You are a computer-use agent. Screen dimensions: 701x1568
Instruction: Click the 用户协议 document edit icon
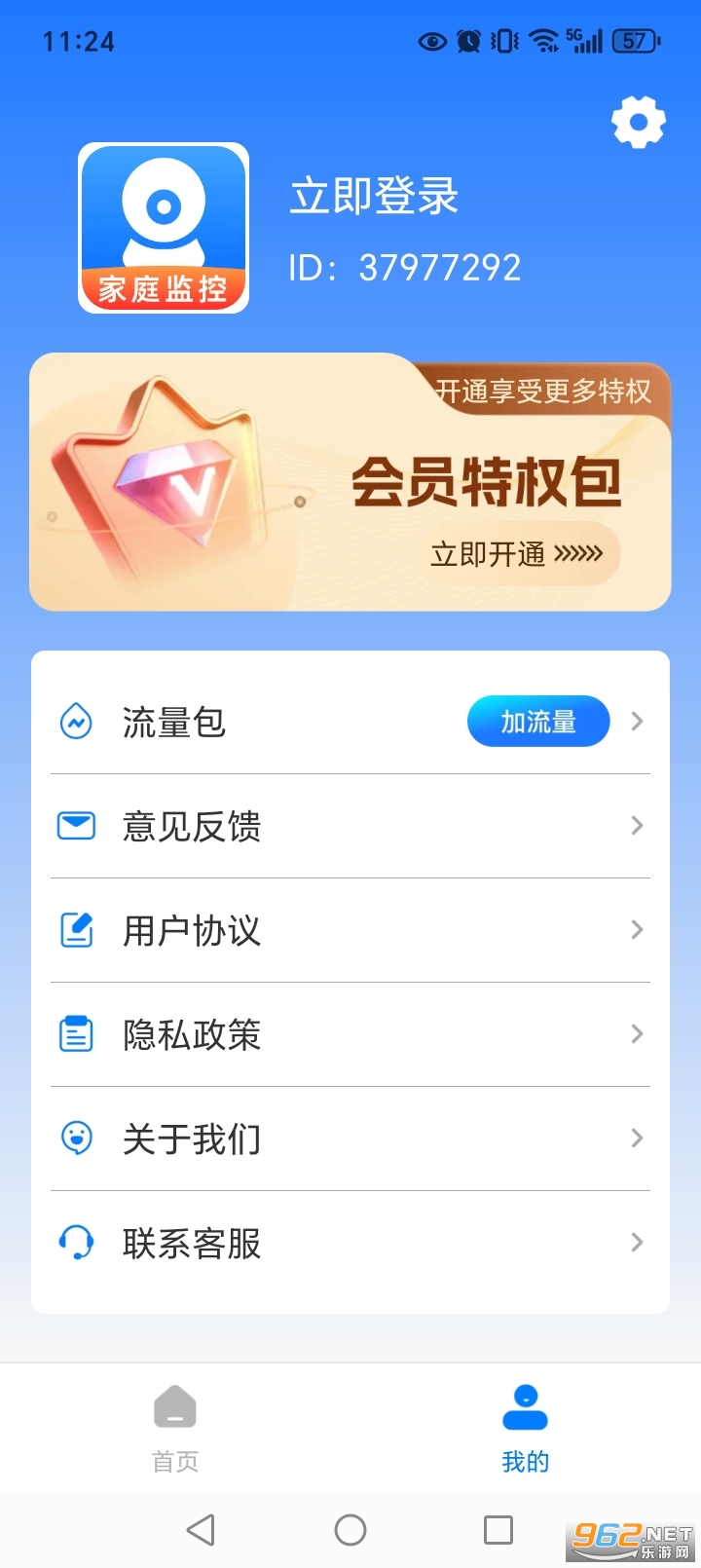tap(76, 929)
